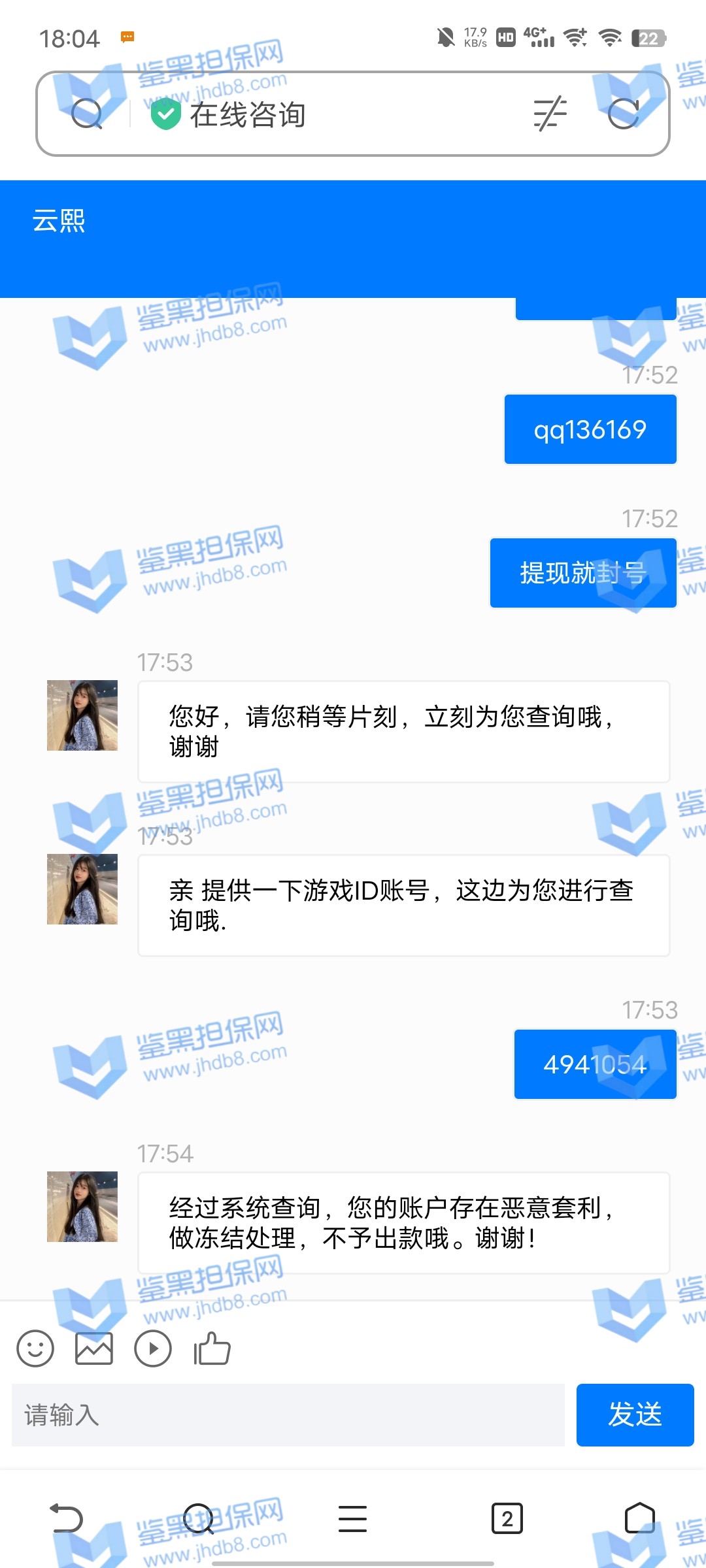Tap the 在线咨询 address bar title
706x1568 pixels.
click(247, 115)
